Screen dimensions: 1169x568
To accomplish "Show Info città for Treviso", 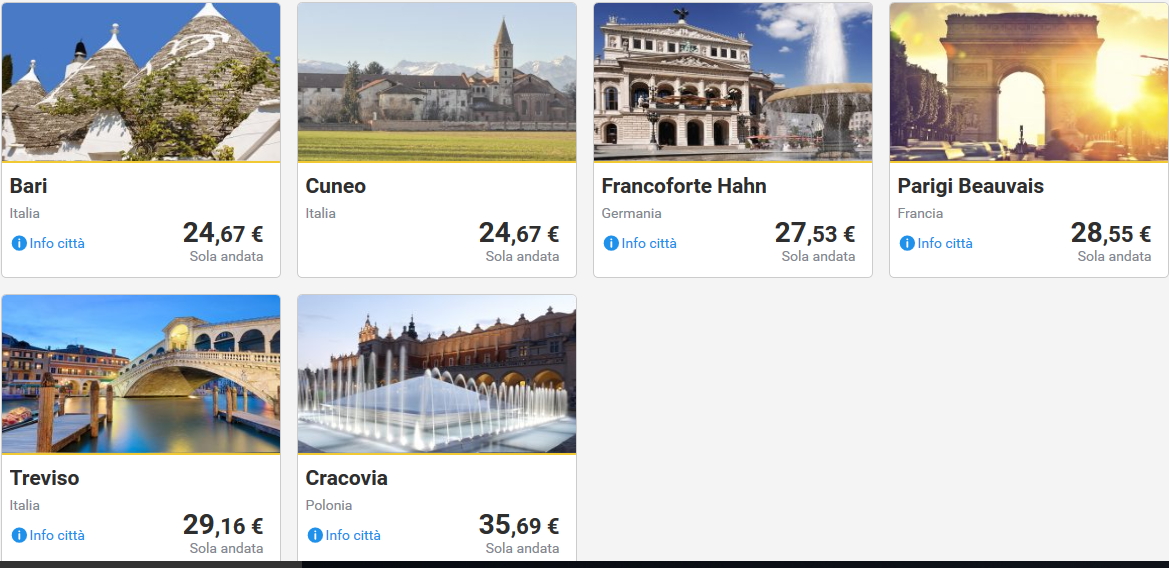I will [49, 535].
